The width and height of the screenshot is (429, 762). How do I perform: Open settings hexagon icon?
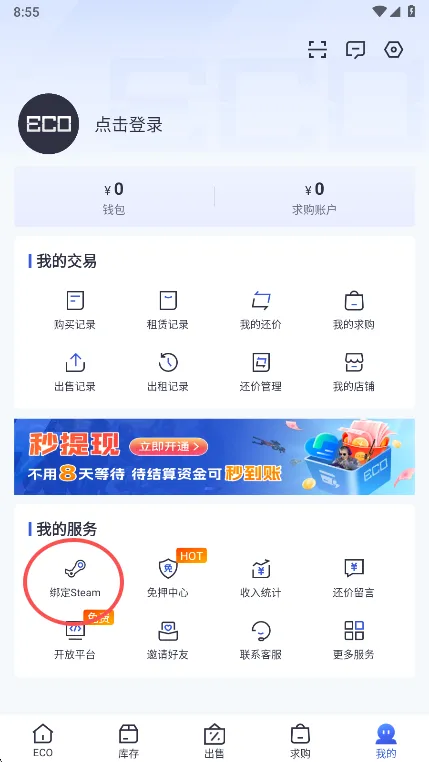click(394, 50)
